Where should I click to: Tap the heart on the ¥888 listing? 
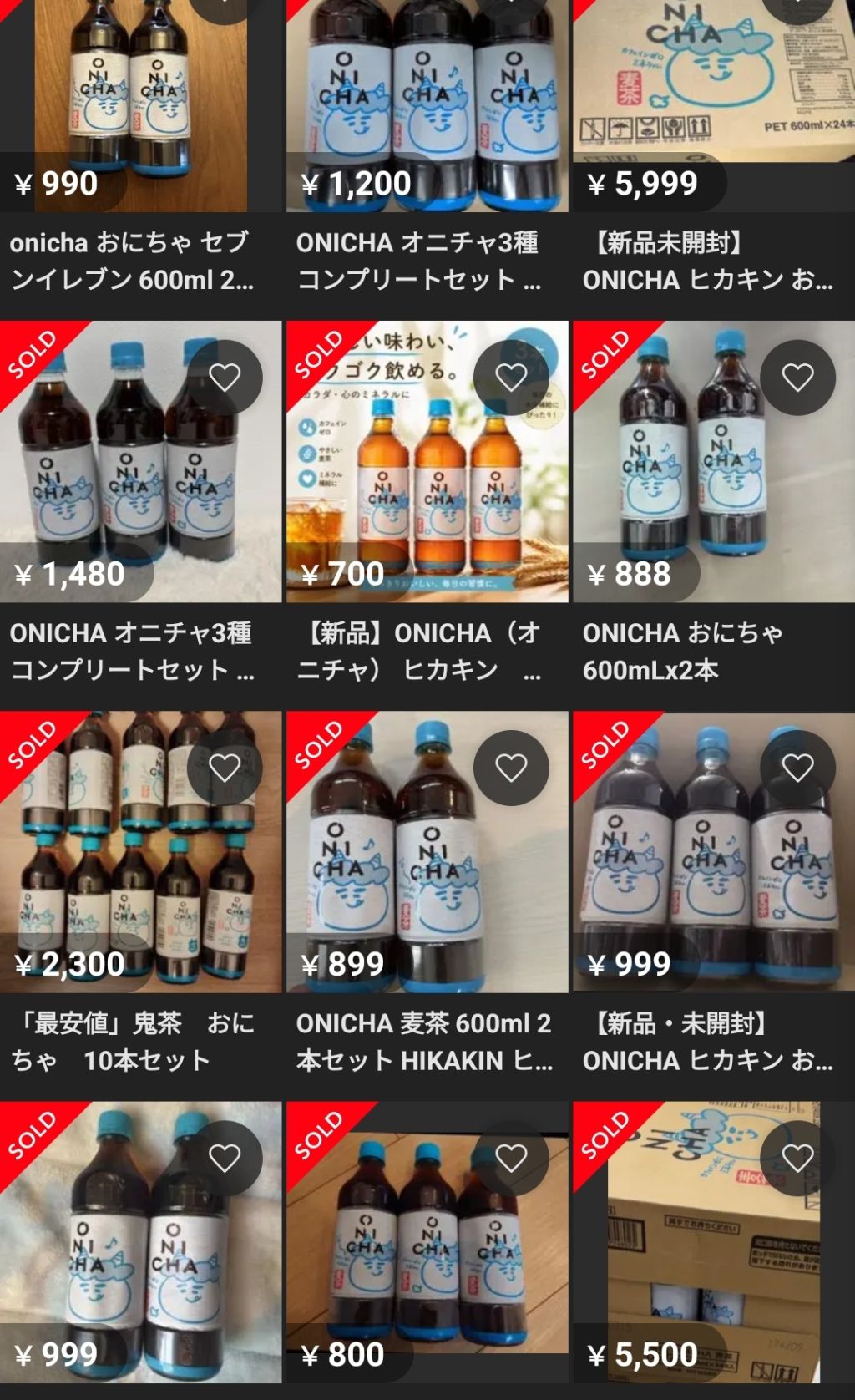(x=797, y=378)
